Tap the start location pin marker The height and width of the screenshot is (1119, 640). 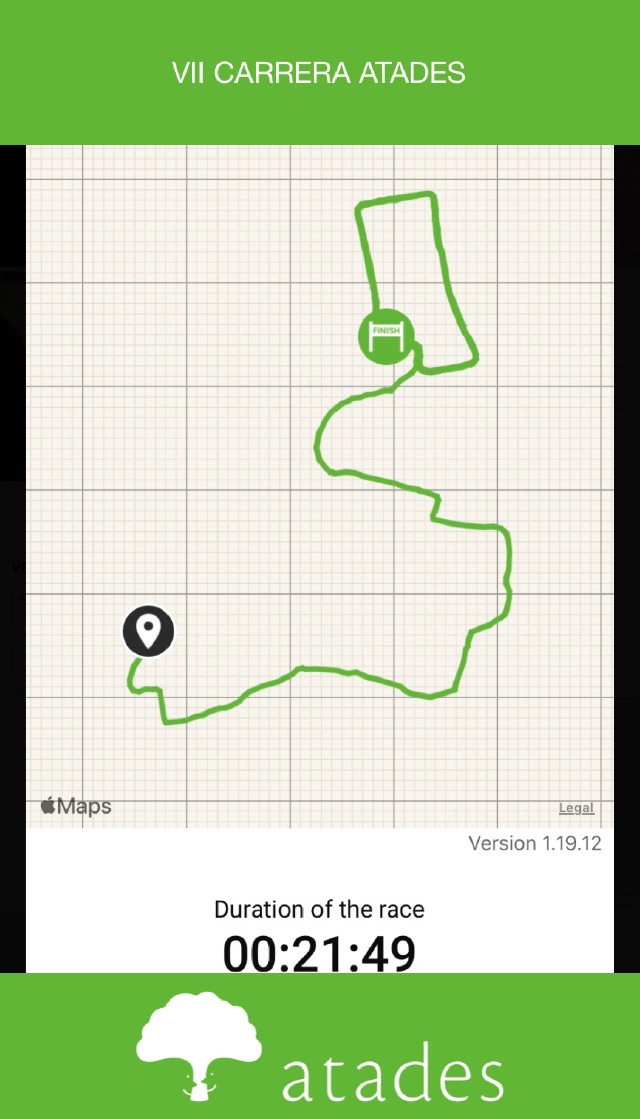pos(149,631)
